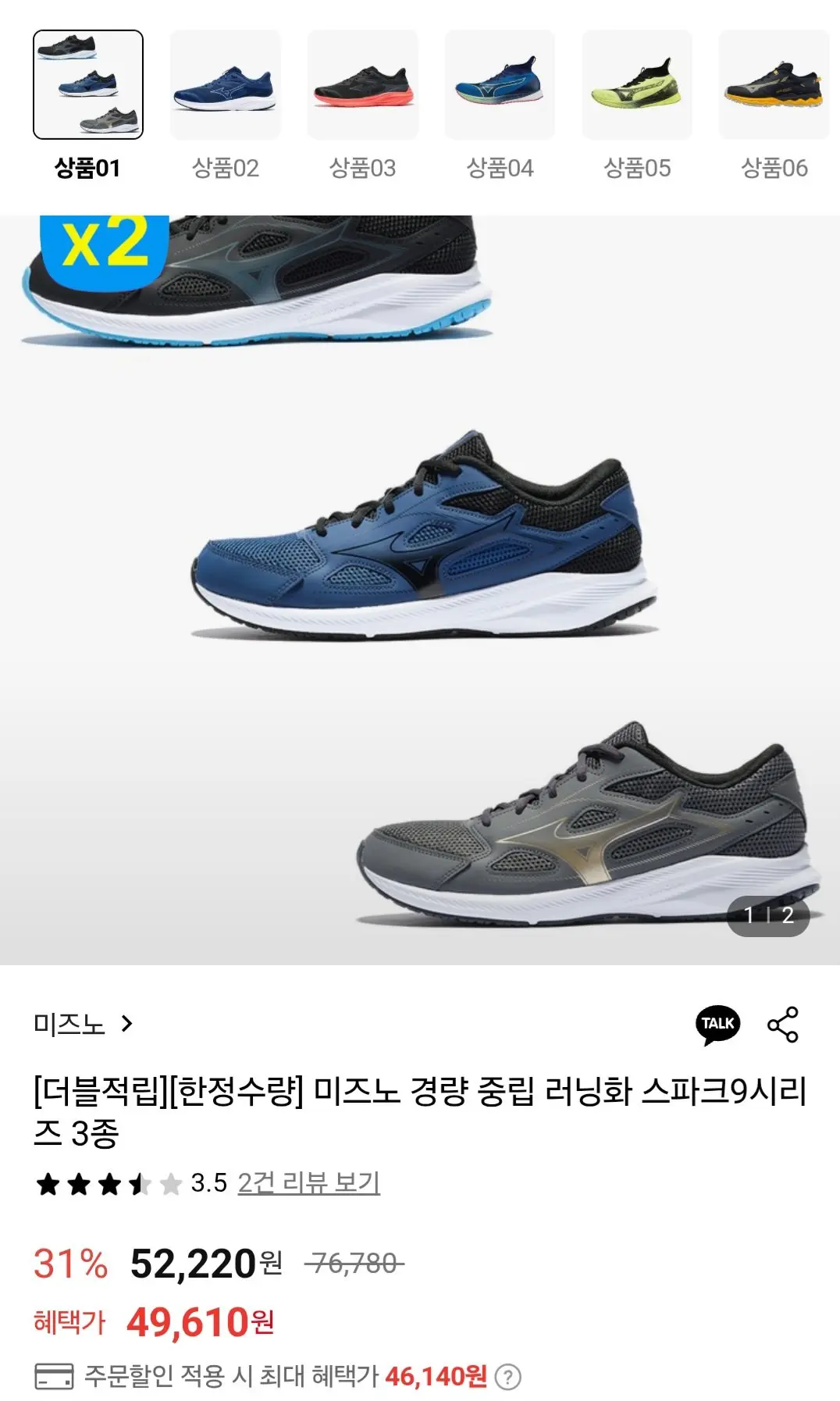Image resolution: width=840 pixels, height=1401 pixels.
Task: Select the 상품06 thumbnail
Action: click(774, 84)
